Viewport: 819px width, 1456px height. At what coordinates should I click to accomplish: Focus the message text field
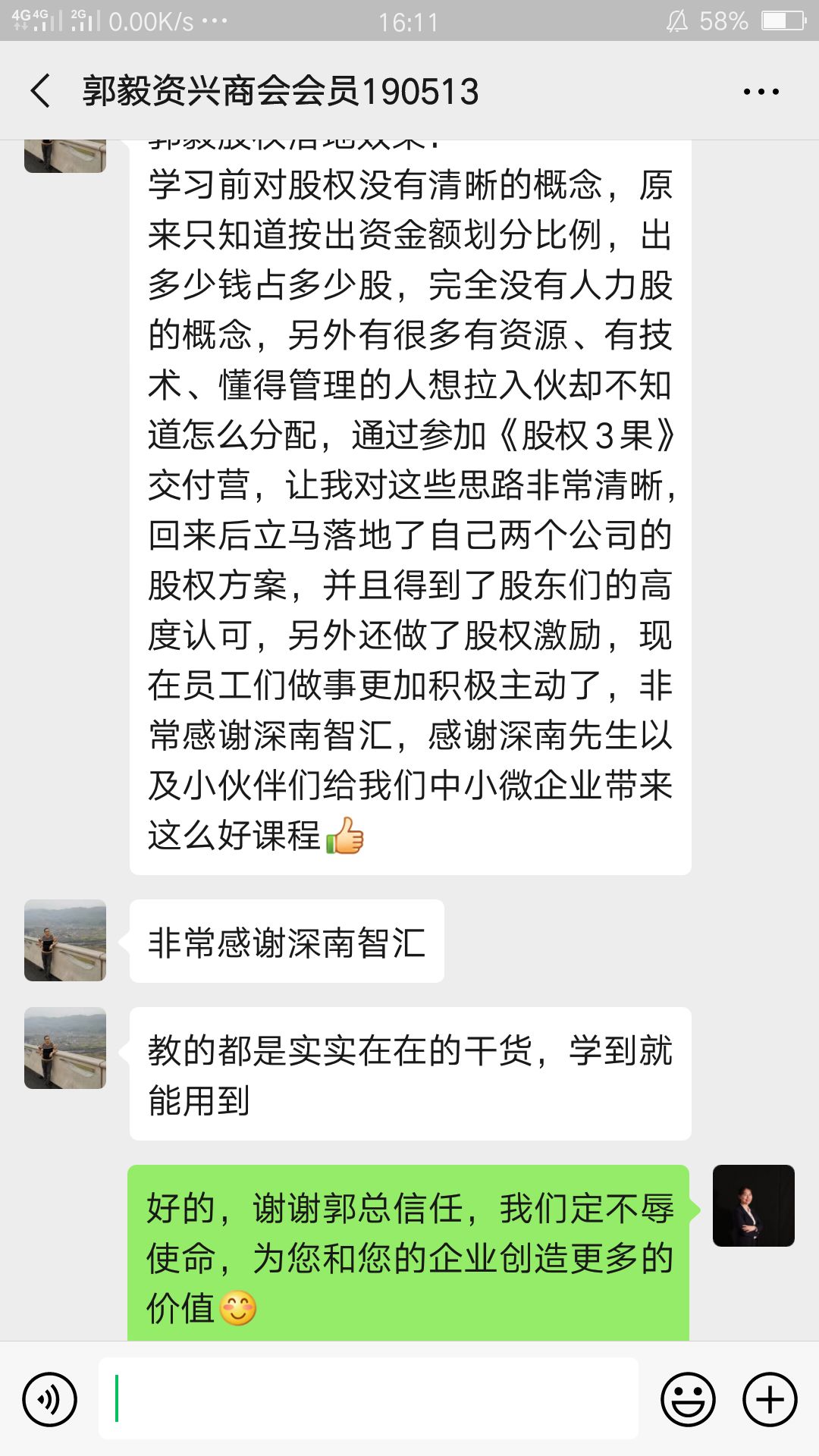pos(369,1398)
